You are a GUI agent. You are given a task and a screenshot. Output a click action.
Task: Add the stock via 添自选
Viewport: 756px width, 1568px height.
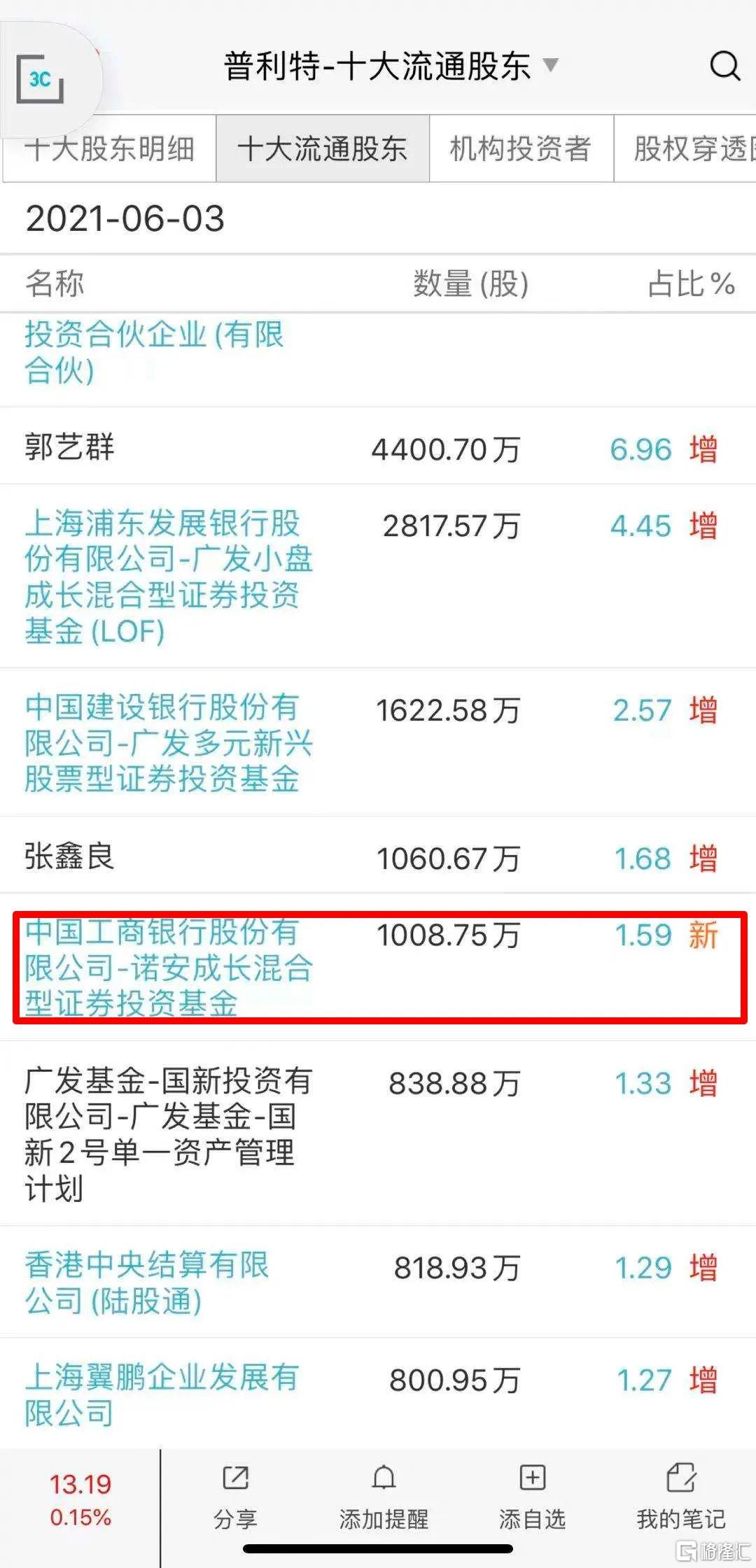(x=532, y=1497)
